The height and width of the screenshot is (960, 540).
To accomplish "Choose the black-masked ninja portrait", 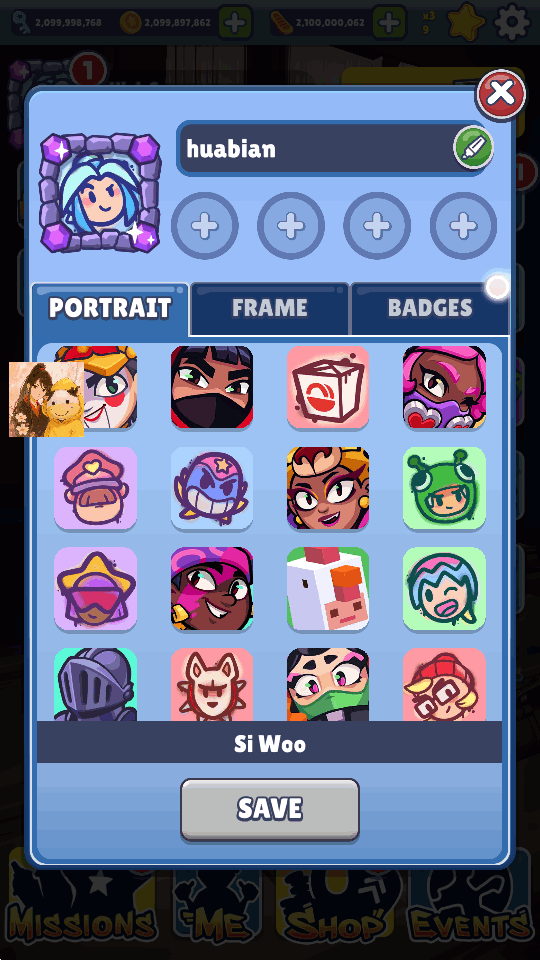I will coord(212,388).
